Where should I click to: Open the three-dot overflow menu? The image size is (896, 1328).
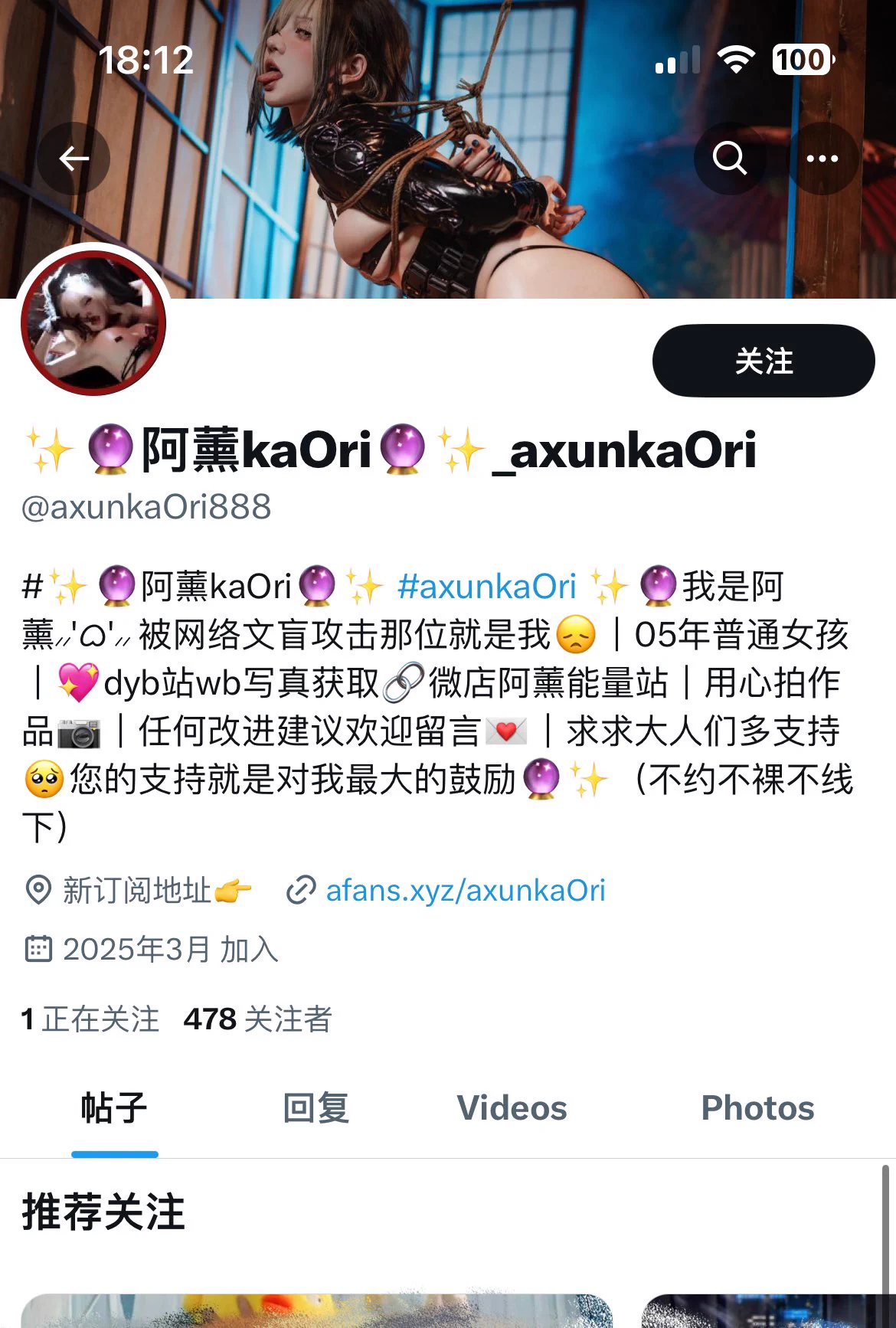coord(822,159)
